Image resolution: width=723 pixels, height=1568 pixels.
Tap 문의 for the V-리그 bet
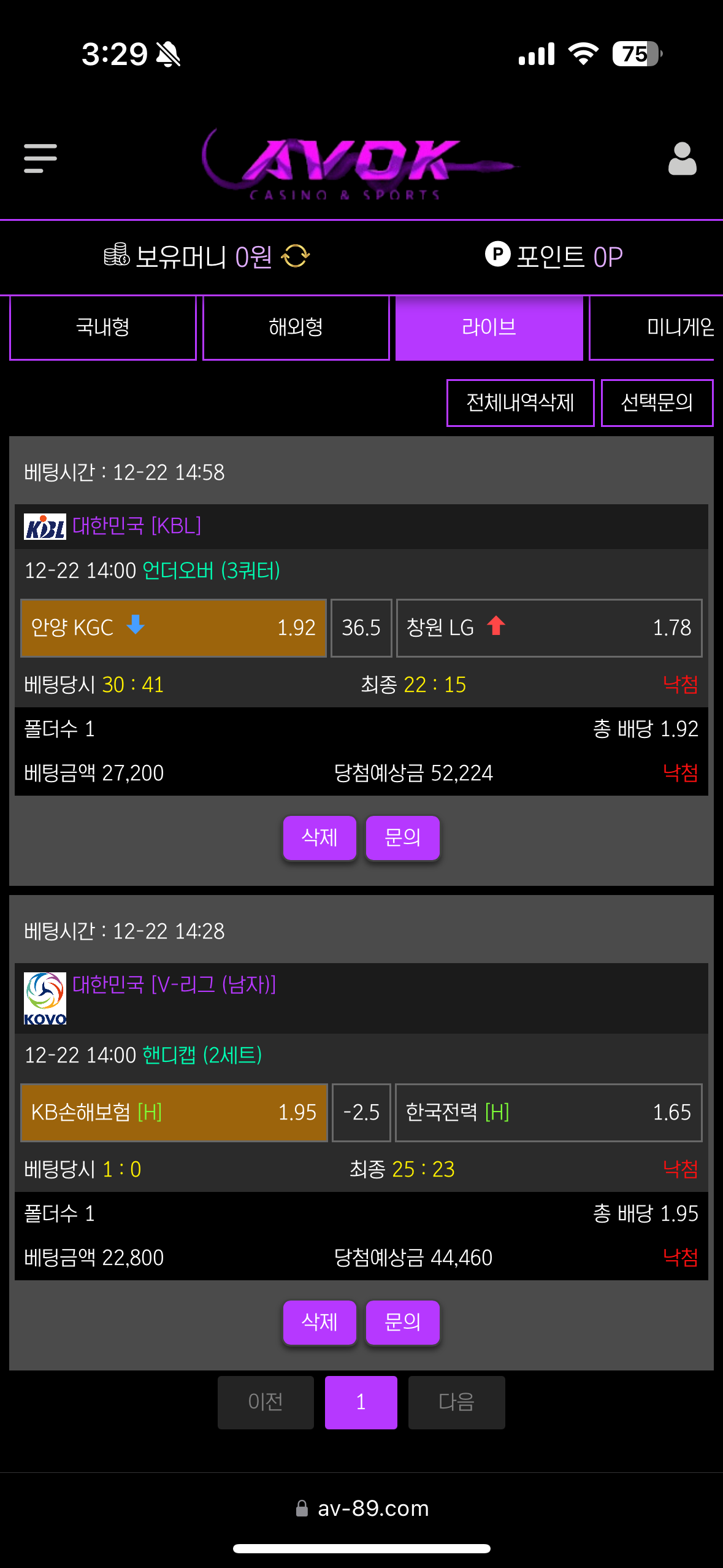point(402,1322)
